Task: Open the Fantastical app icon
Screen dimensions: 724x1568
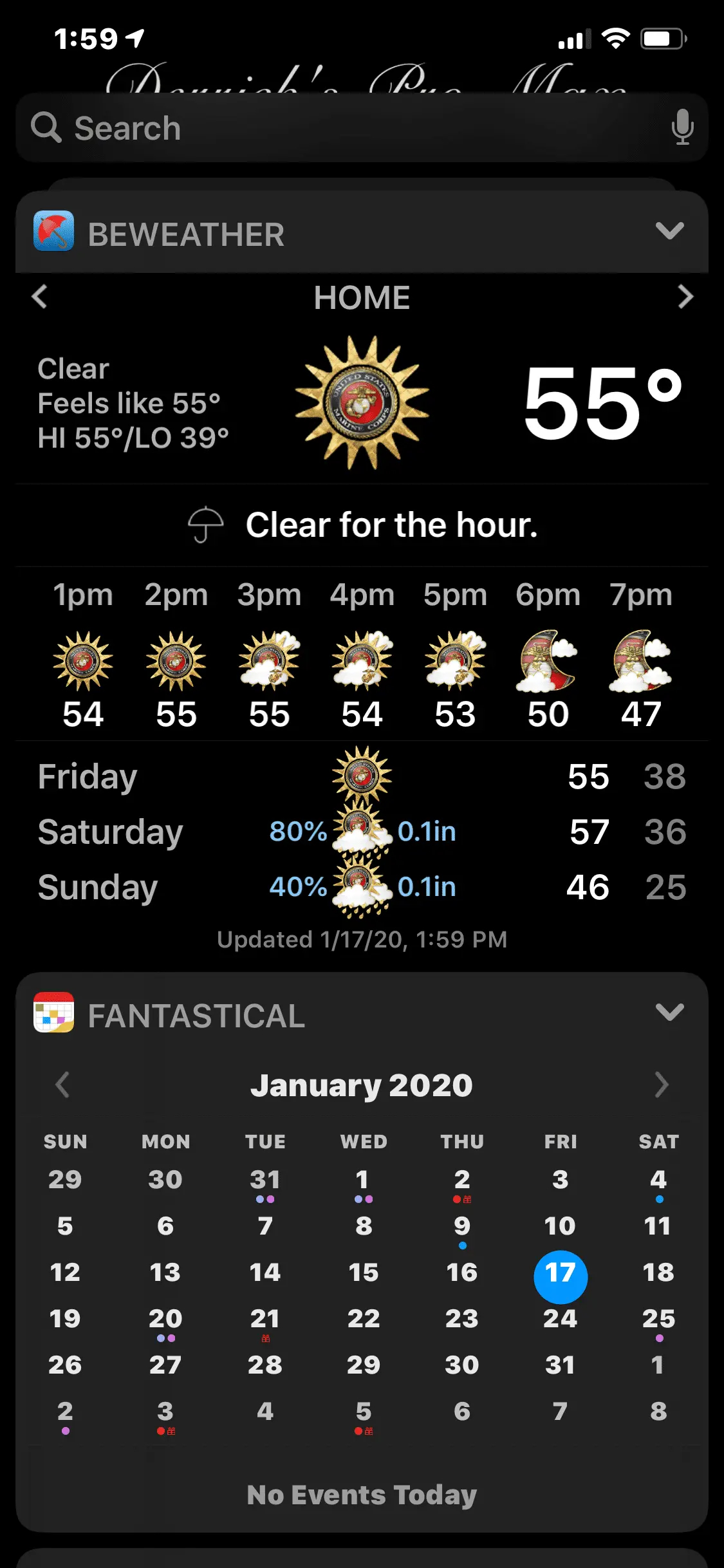Action: [53, 1013]
